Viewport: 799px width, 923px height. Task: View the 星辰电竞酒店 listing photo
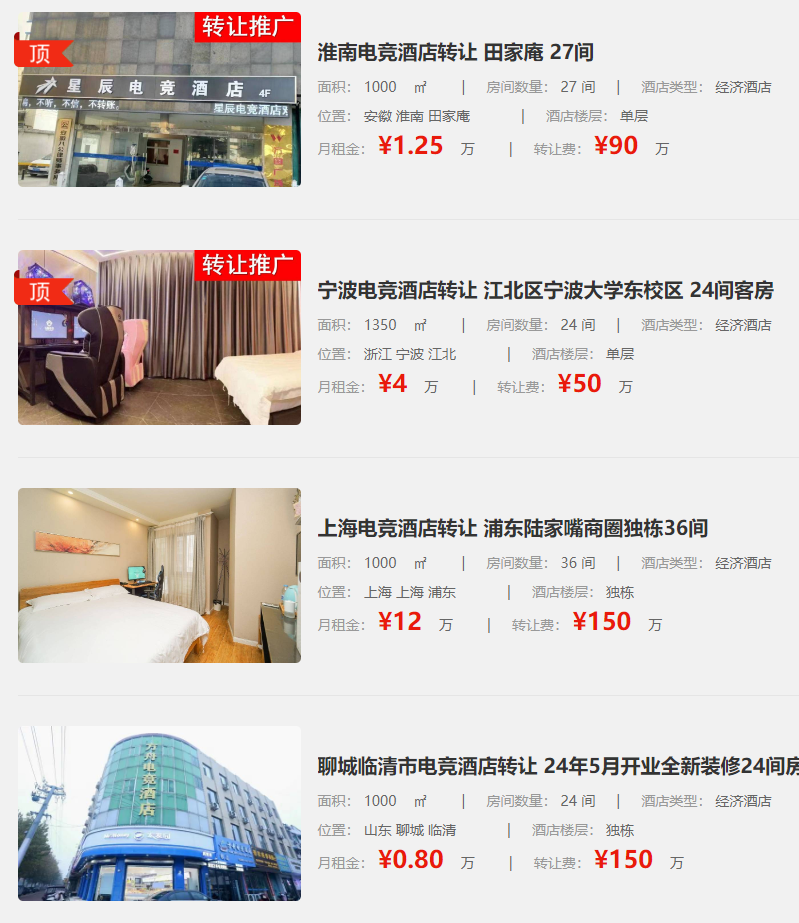click(159, 110)
